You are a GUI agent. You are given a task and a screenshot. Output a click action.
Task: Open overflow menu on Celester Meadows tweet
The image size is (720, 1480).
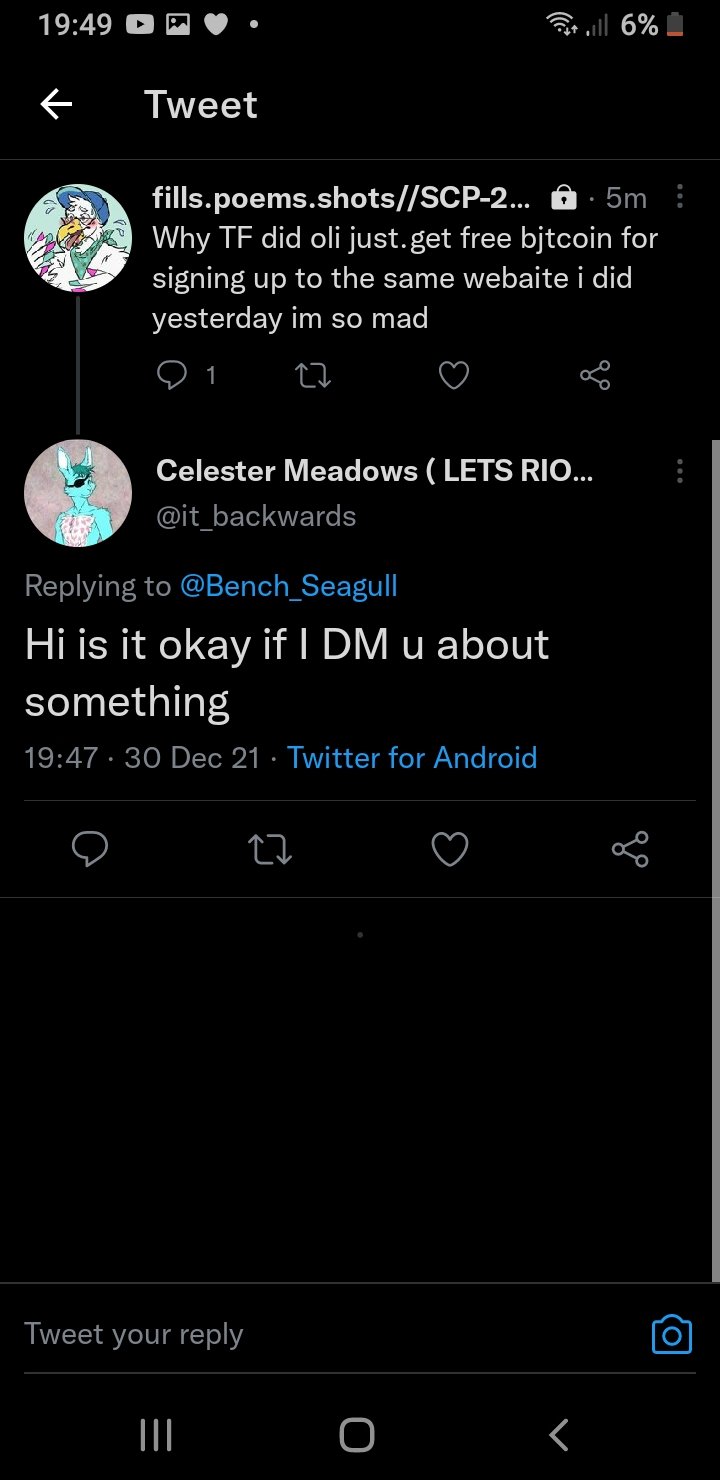680,471
